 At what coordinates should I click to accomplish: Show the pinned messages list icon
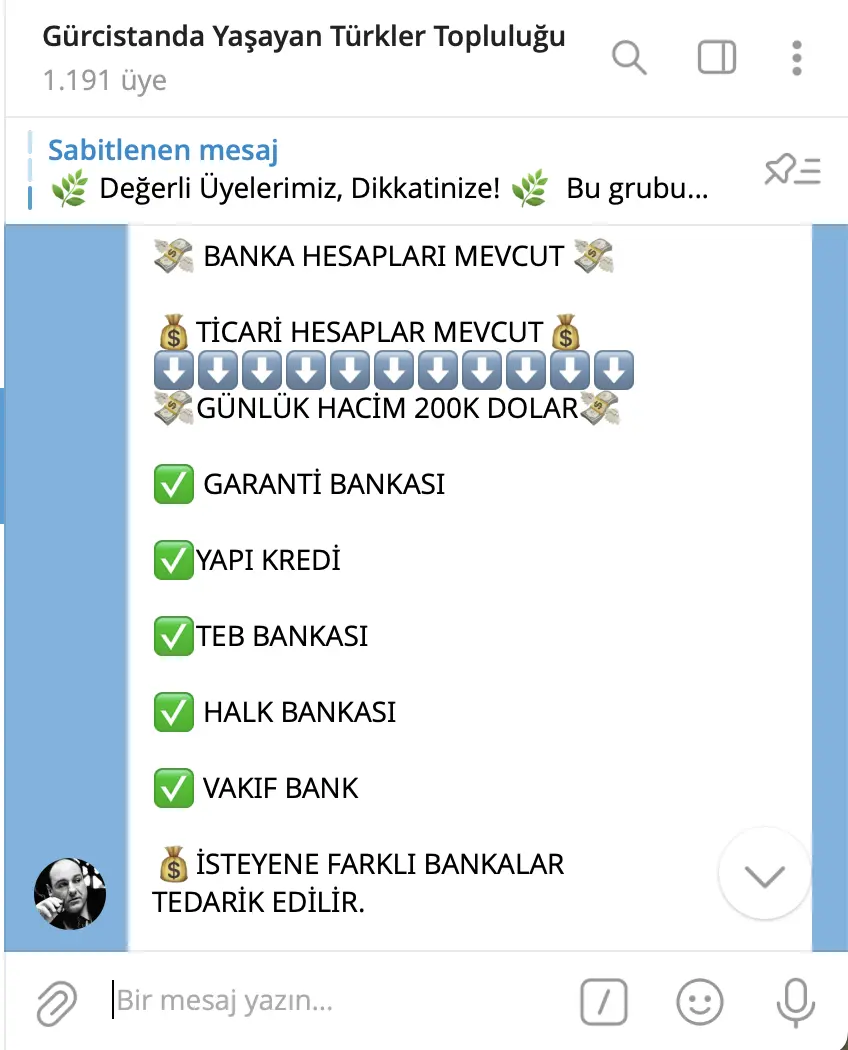tap(792, 171)
